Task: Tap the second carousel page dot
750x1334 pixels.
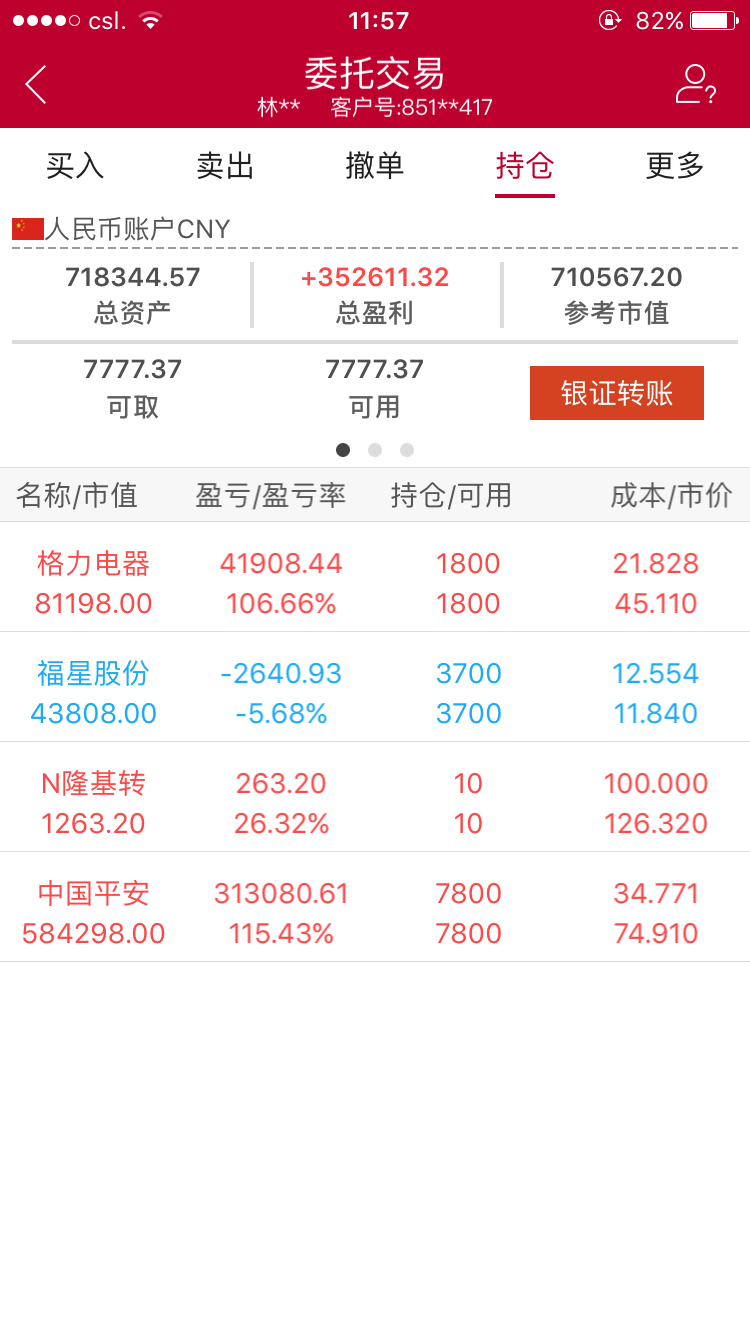Action: pyautogui.click(x=375, y=450)
